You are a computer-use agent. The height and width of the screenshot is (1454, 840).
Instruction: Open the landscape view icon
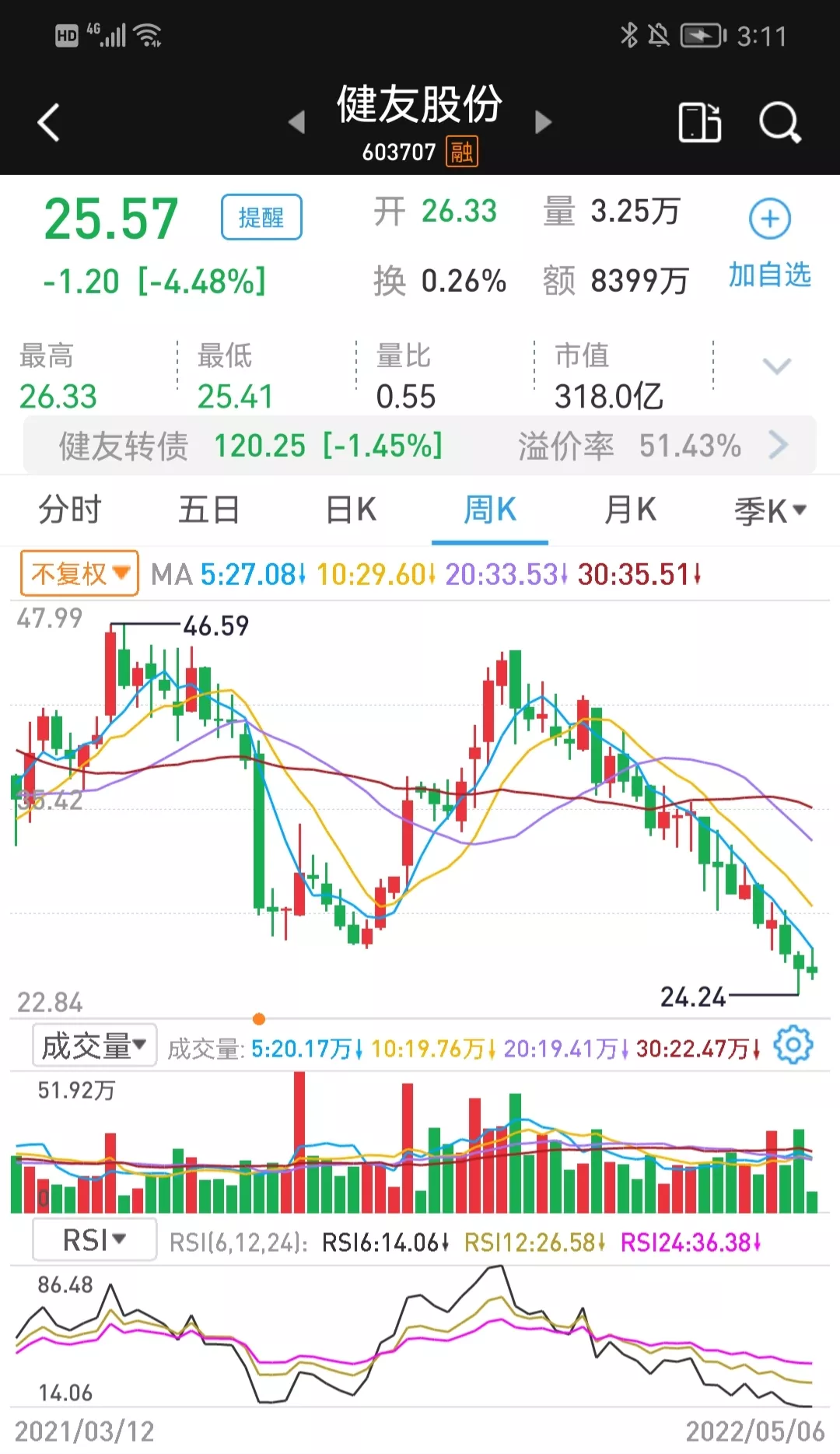700,123
